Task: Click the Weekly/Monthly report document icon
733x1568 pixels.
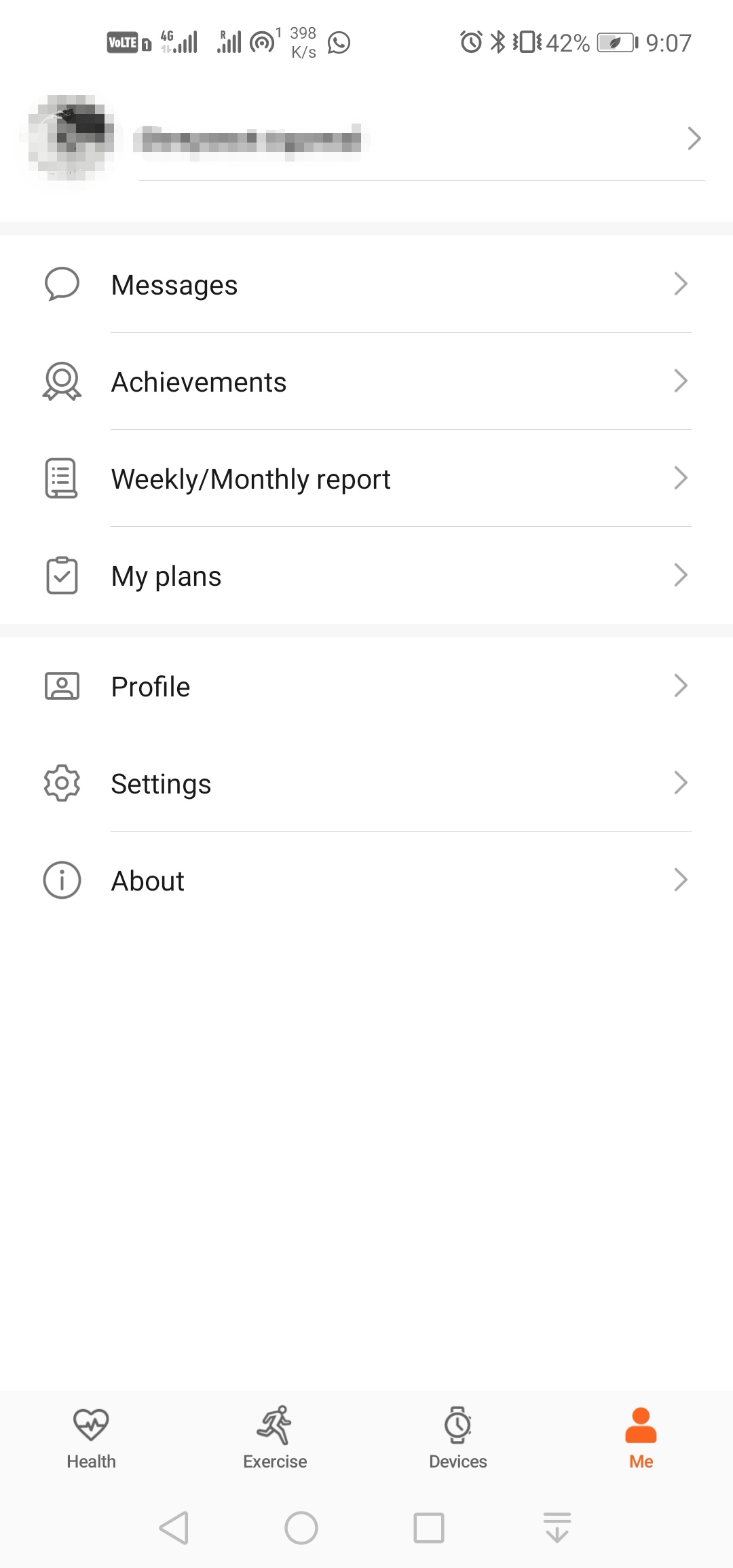Action: coord(62,478)
